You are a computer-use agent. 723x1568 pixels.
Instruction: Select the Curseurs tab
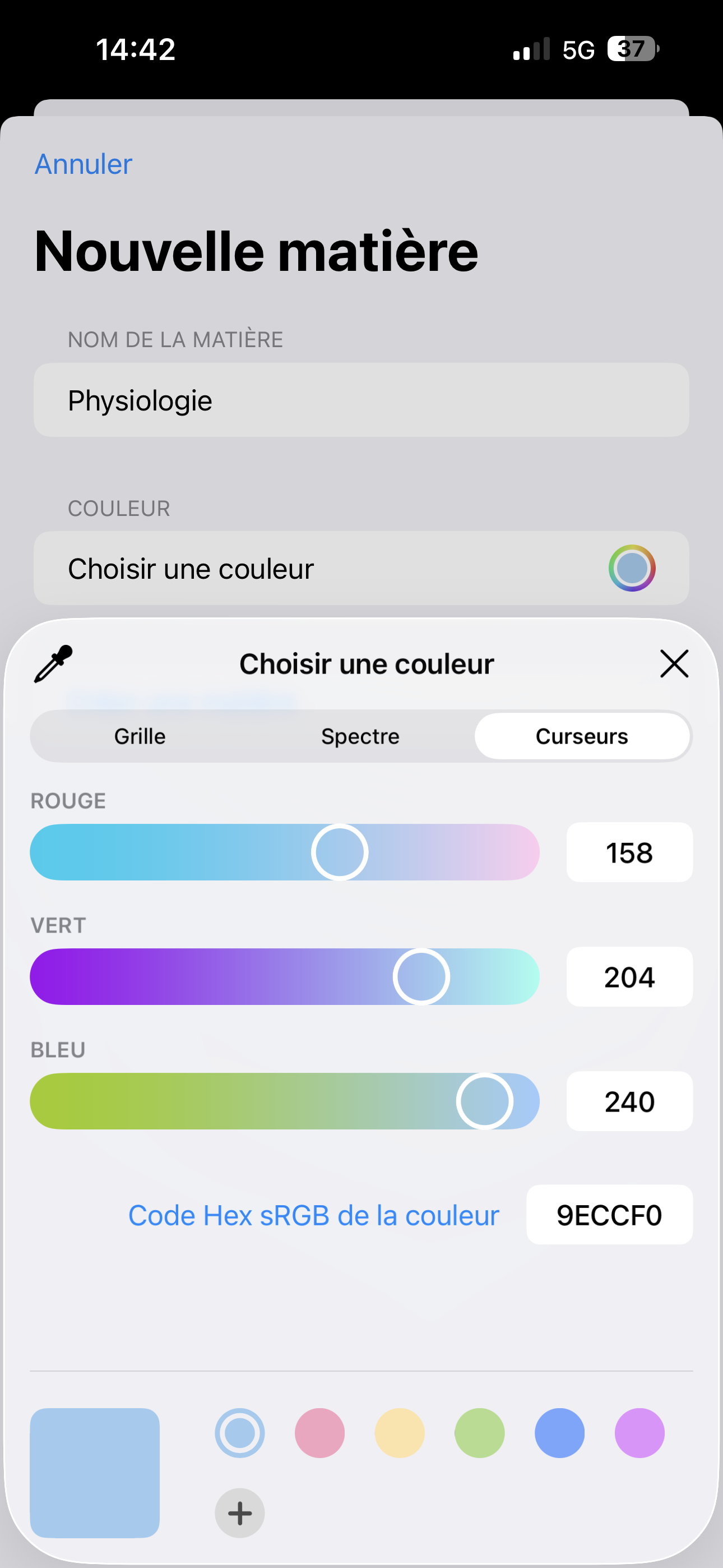click(x=582, y=736)
